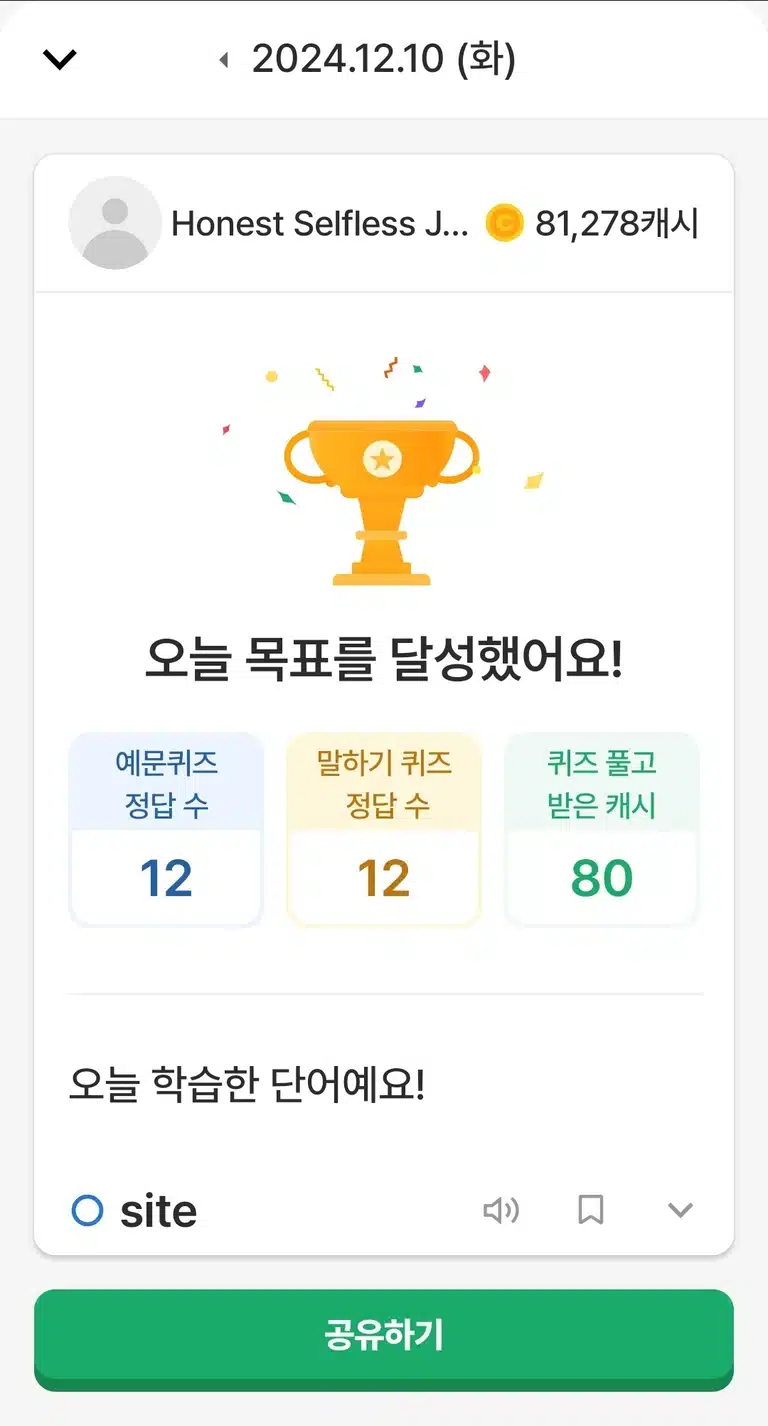Collapse the screen with the down chevron
The height and width of the screenshot is (1426, 768).
point(60,60)
